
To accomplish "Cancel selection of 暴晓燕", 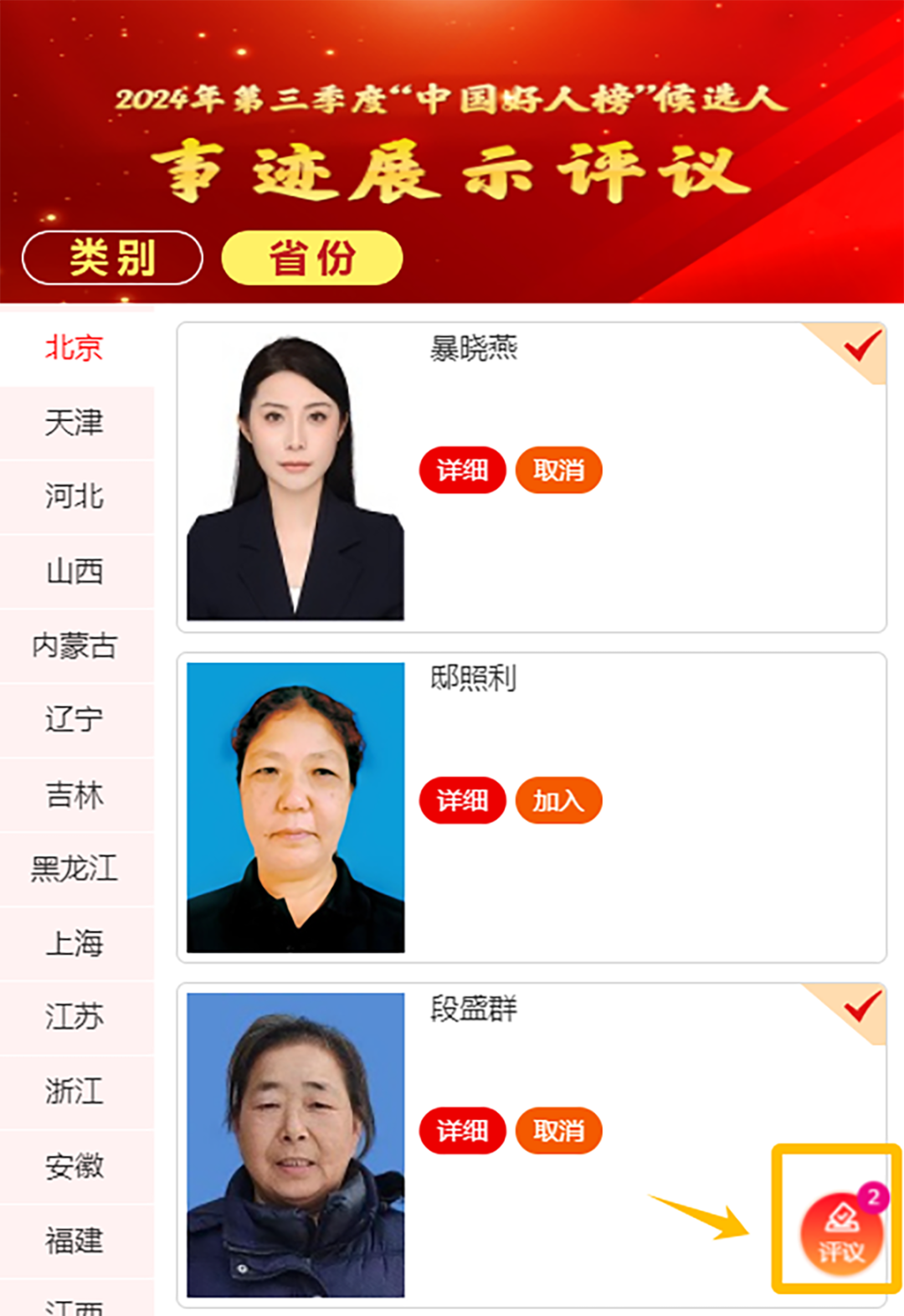I will coord(558,470).
